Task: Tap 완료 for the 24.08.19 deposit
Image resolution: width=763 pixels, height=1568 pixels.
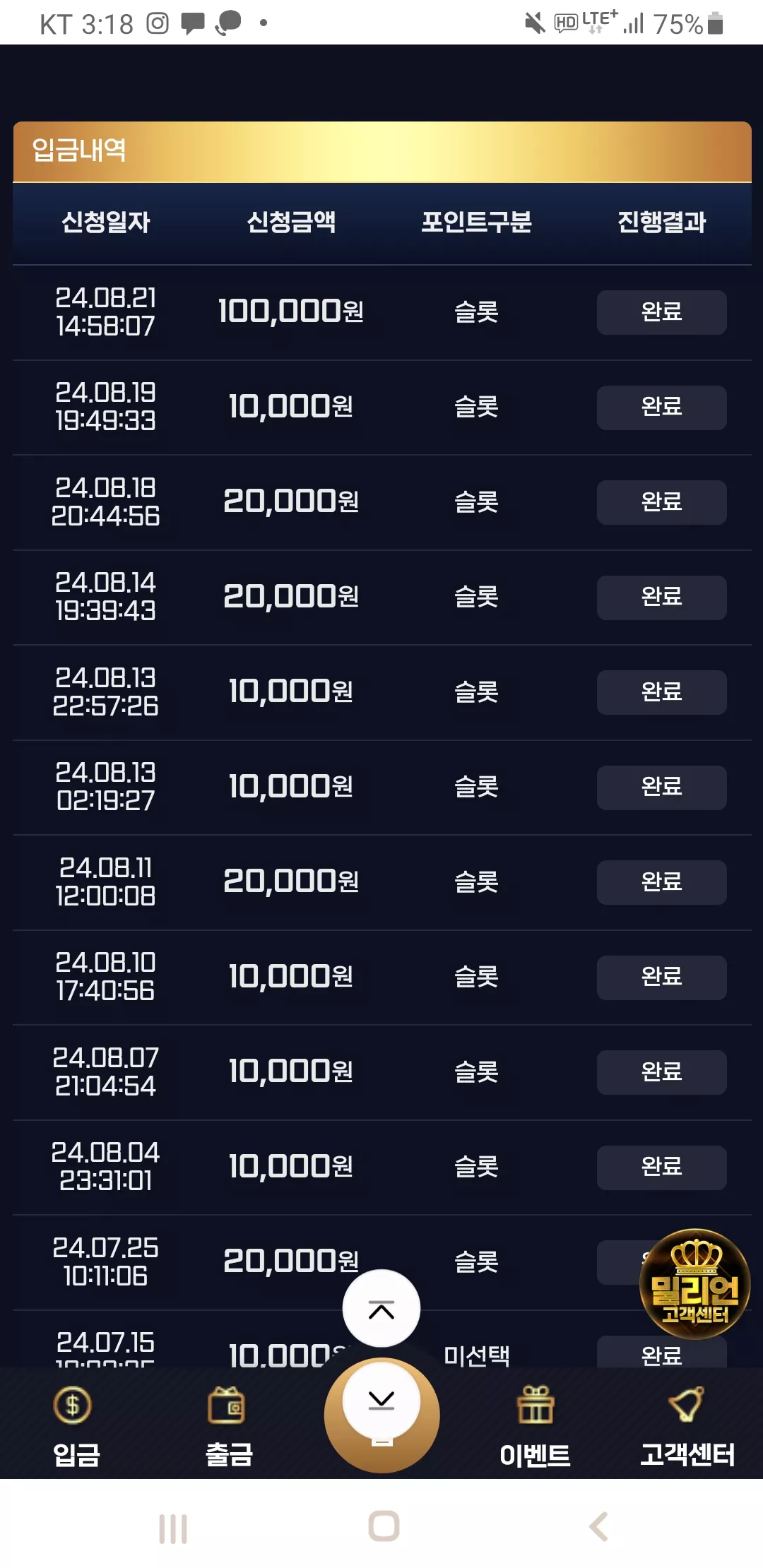Action: (661, 408)
